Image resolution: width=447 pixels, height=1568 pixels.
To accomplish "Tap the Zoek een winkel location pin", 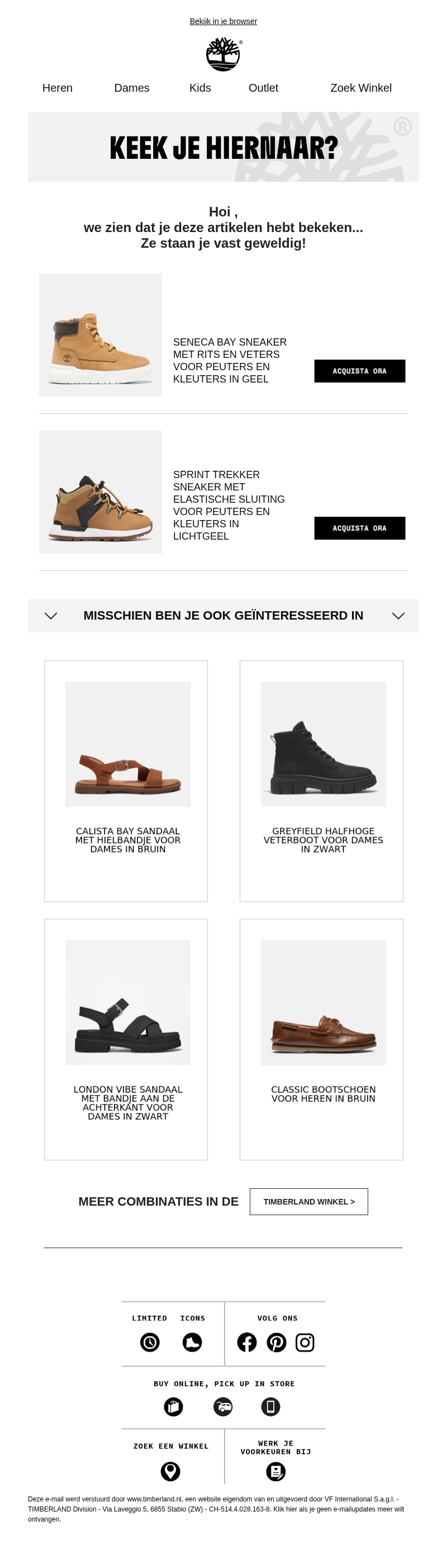I will (170, 1471).
